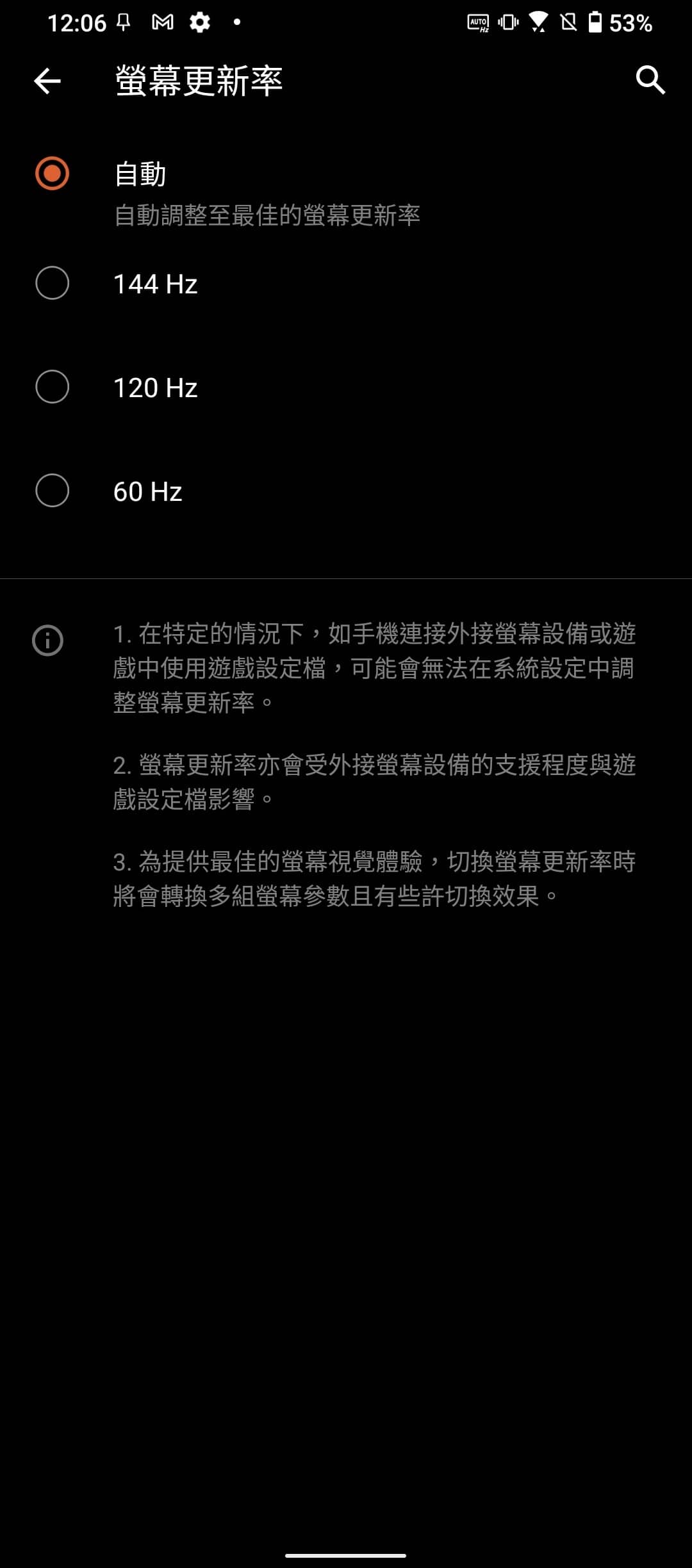Viewport: 692px width, 1568px height.
Task: Choose the 144 Hz refresh rate
Action: (53, 283)
